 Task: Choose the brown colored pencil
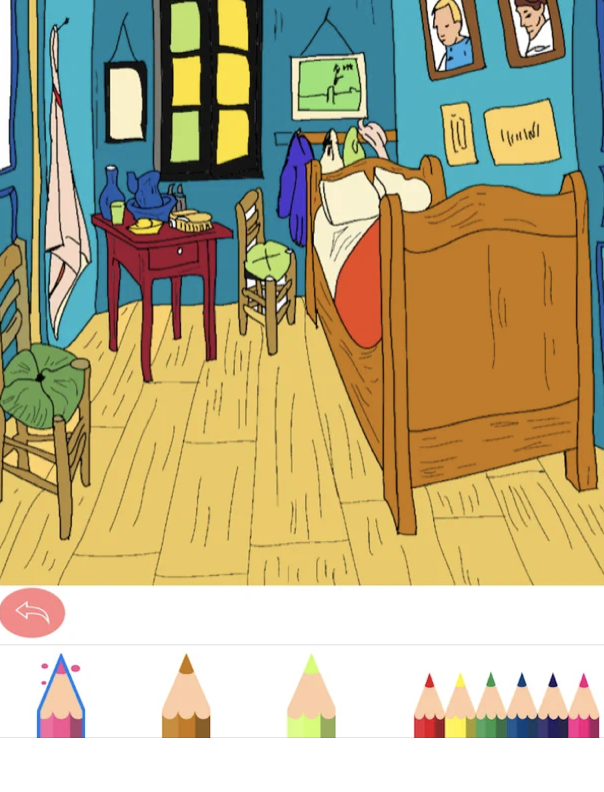point(186,701)
